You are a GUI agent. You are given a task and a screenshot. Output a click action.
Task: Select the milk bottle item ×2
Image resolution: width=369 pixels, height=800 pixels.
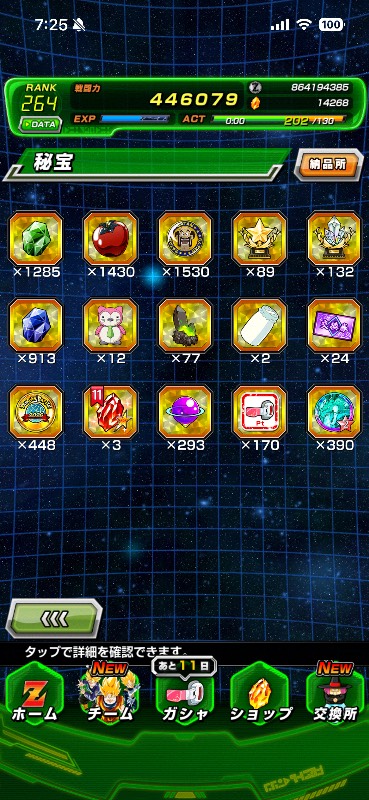tap(259, 326)
